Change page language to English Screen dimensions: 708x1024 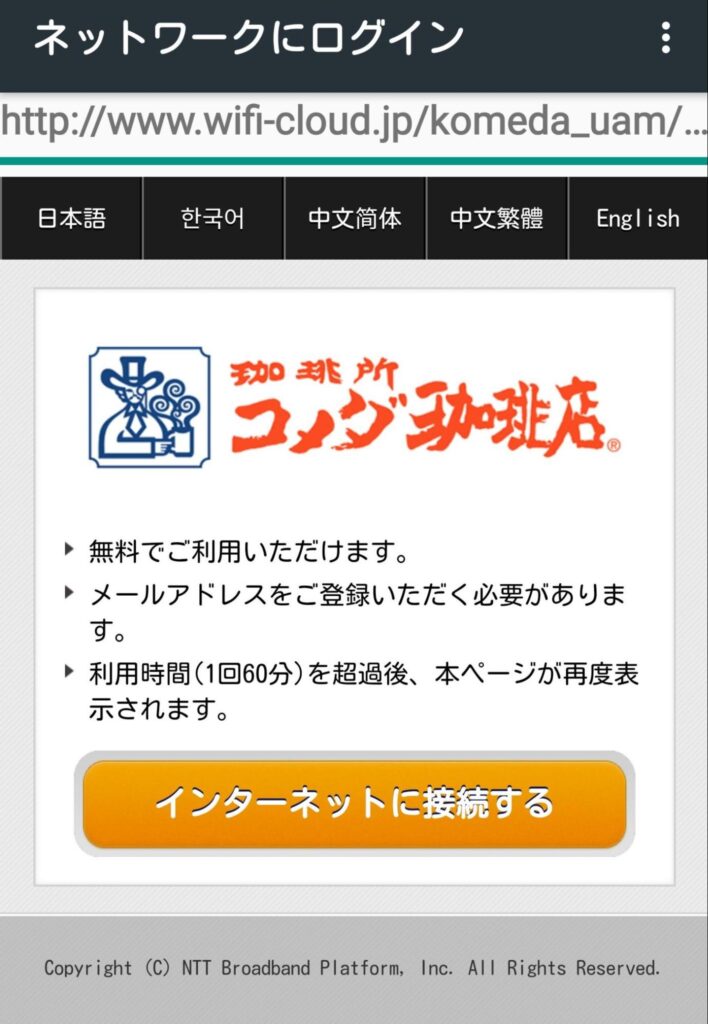[637, 218]
